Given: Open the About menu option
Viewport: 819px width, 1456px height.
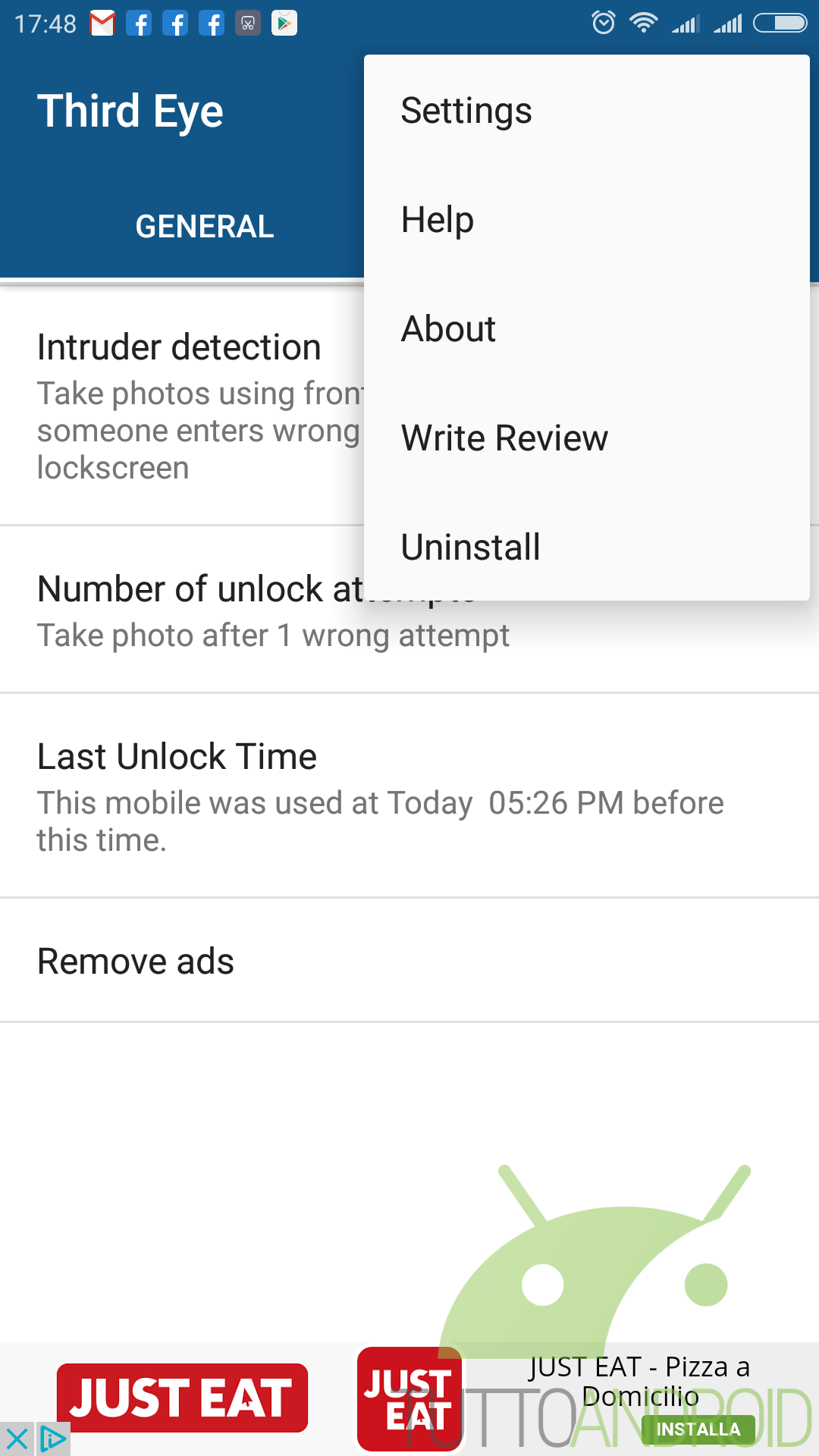Looking at the screenshot, I should [x=586, y=329].
